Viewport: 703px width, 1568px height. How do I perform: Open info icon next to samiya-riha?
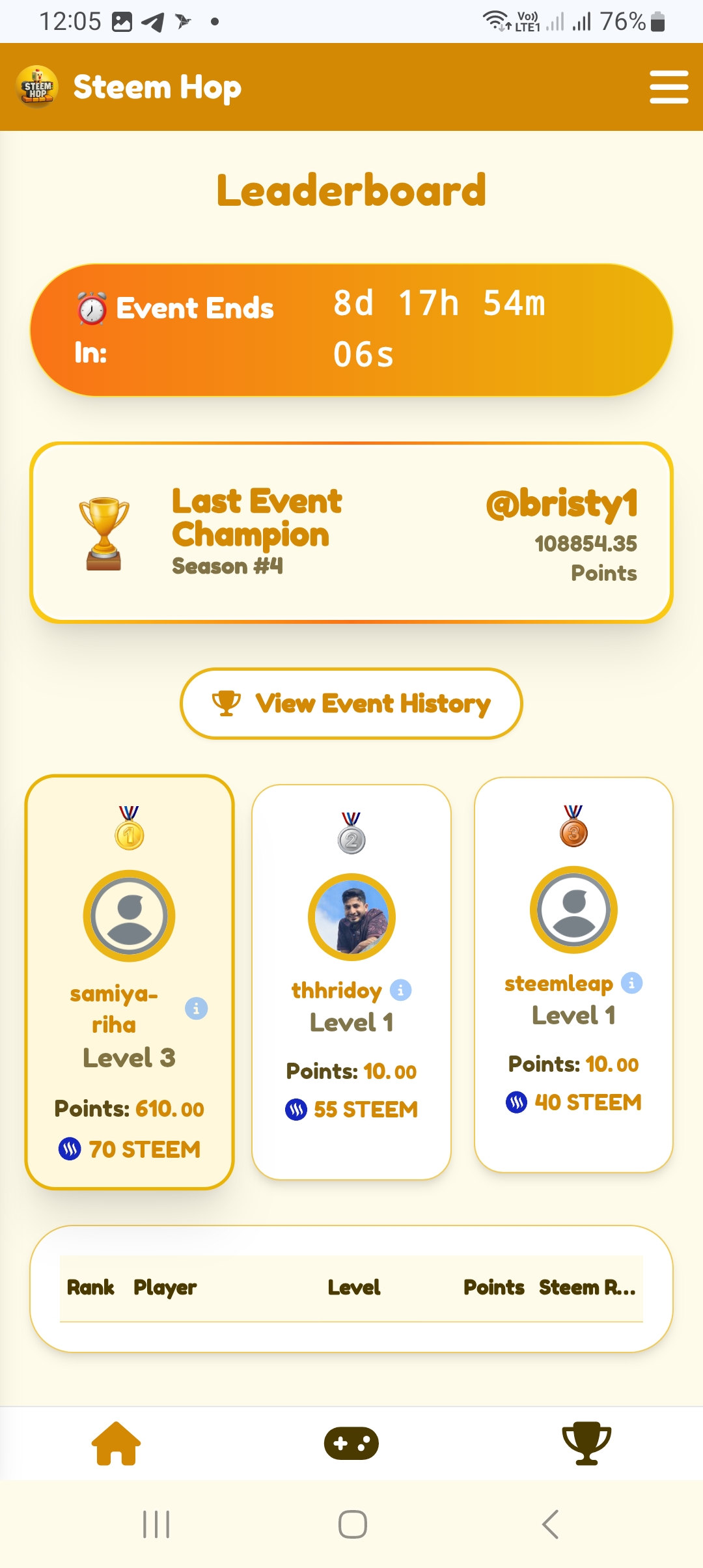point(196,1009)
